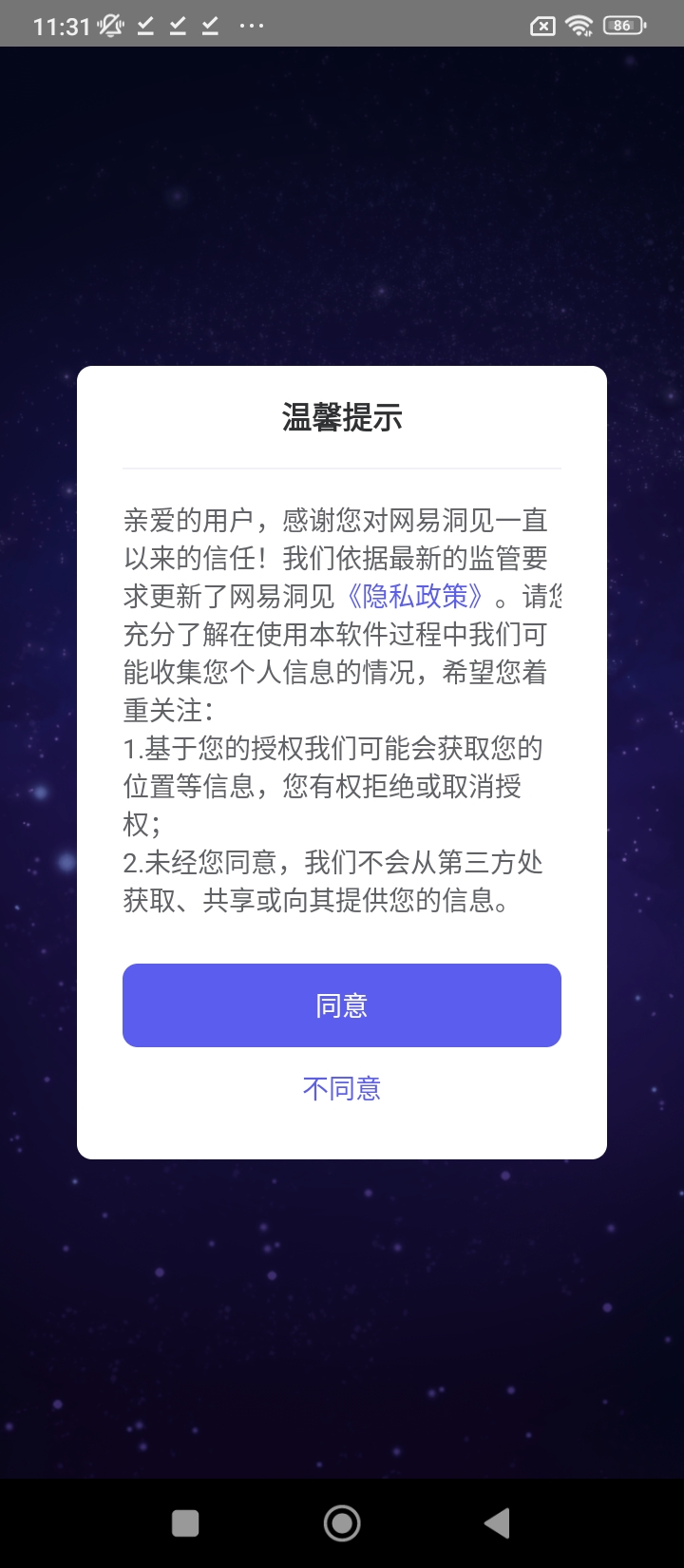
Task: Tap the 同意 button to accept
Action: coord(342,1005)
